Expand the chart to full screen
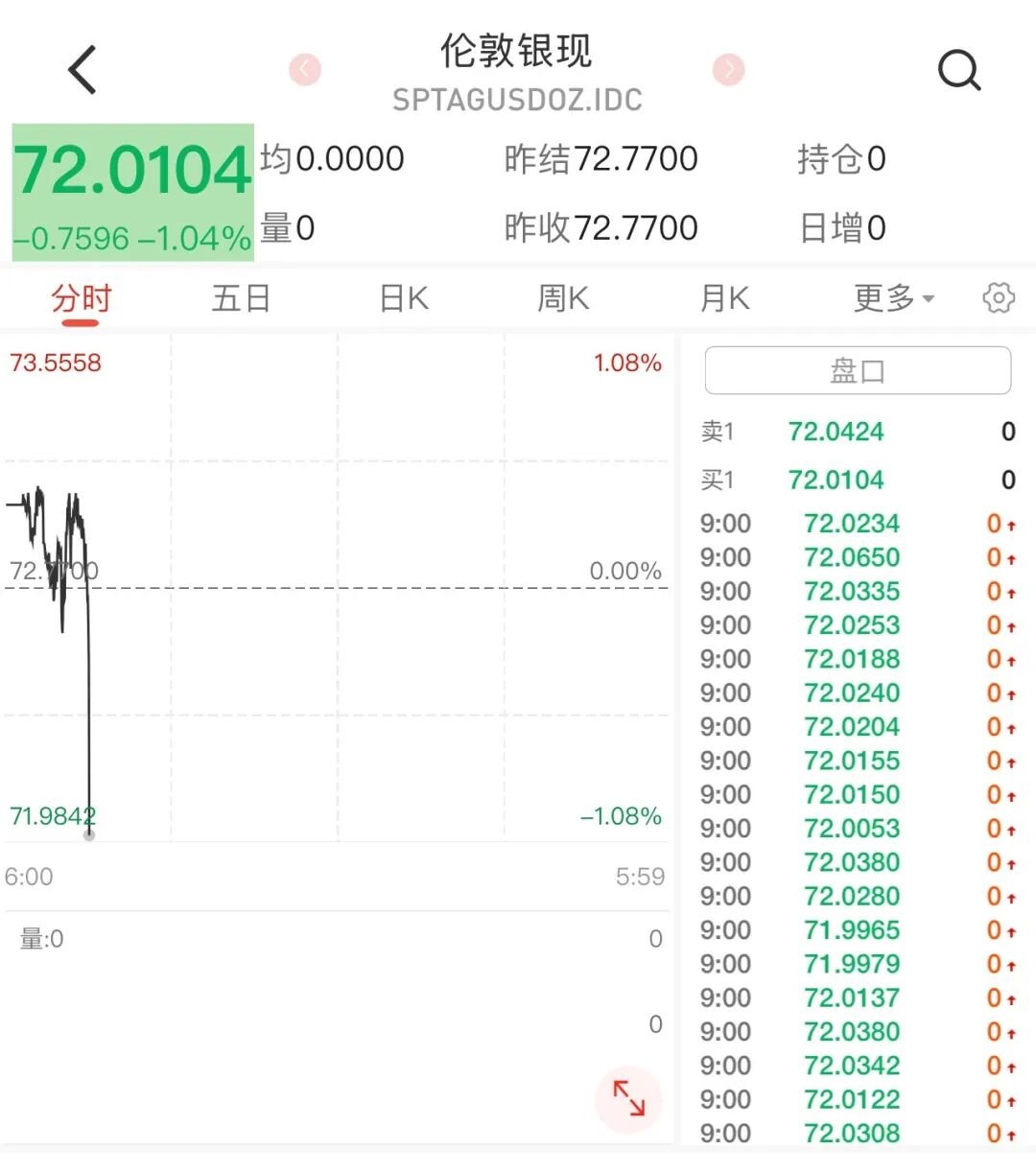The height and width of the screenshot is (1173, 1036). click(x=628, y=1098)
